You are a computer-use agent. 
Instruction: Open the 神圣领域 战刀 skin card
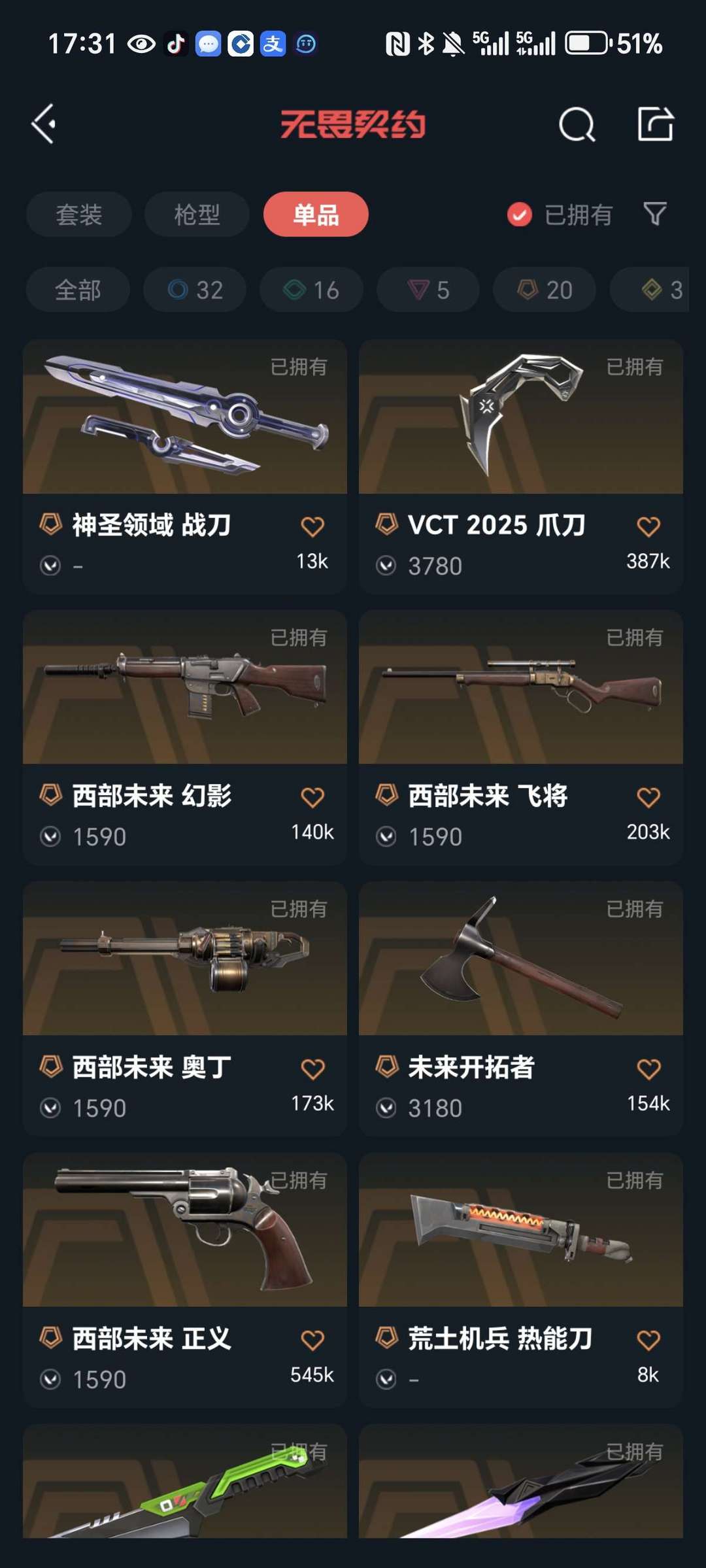tap(185, 467)
